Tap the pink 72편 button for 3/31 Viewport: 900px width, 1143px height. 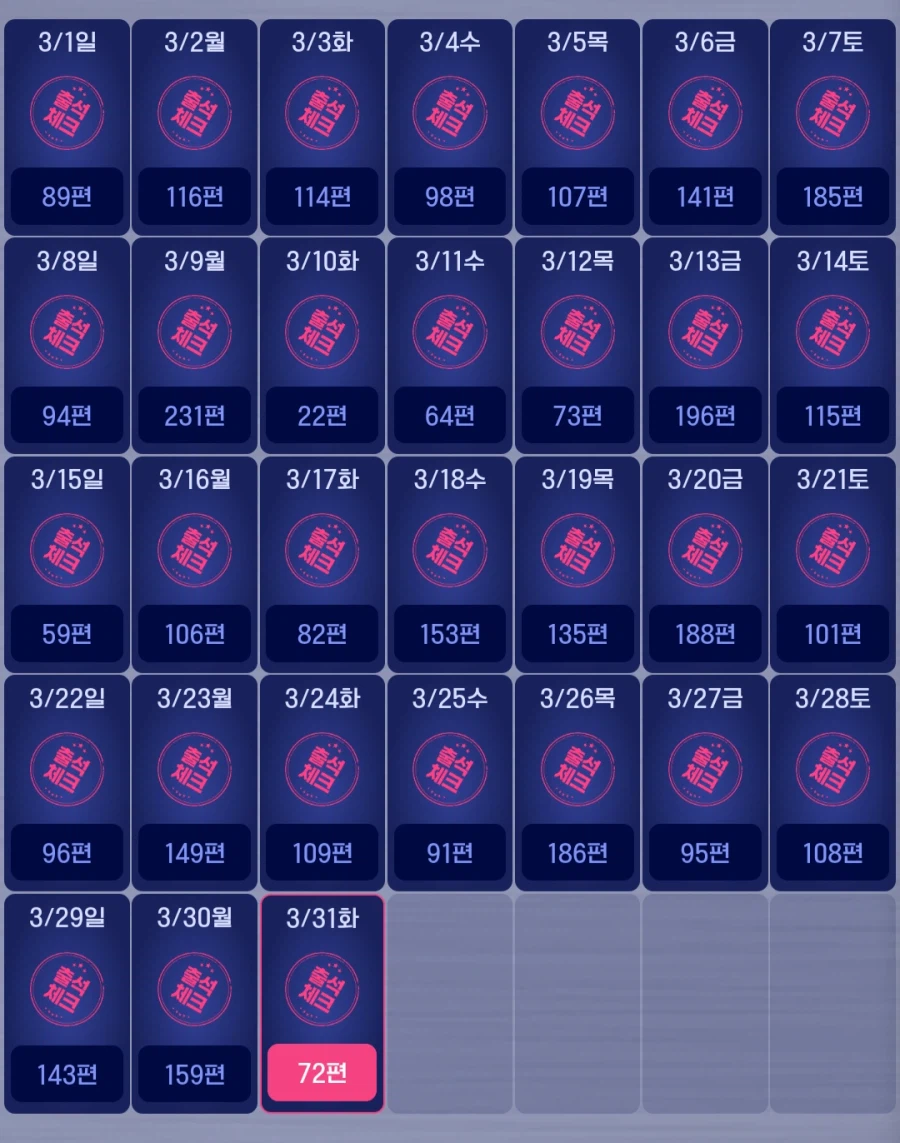322,1073
